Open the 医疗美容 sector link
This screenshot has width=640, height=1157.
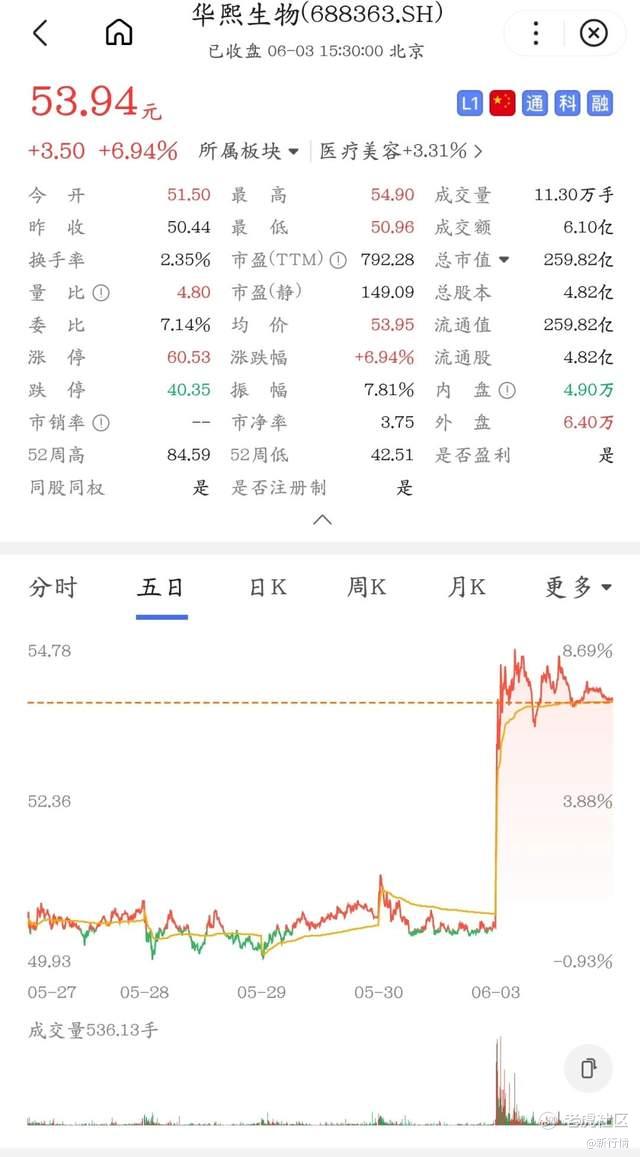[x=400, y=151]
